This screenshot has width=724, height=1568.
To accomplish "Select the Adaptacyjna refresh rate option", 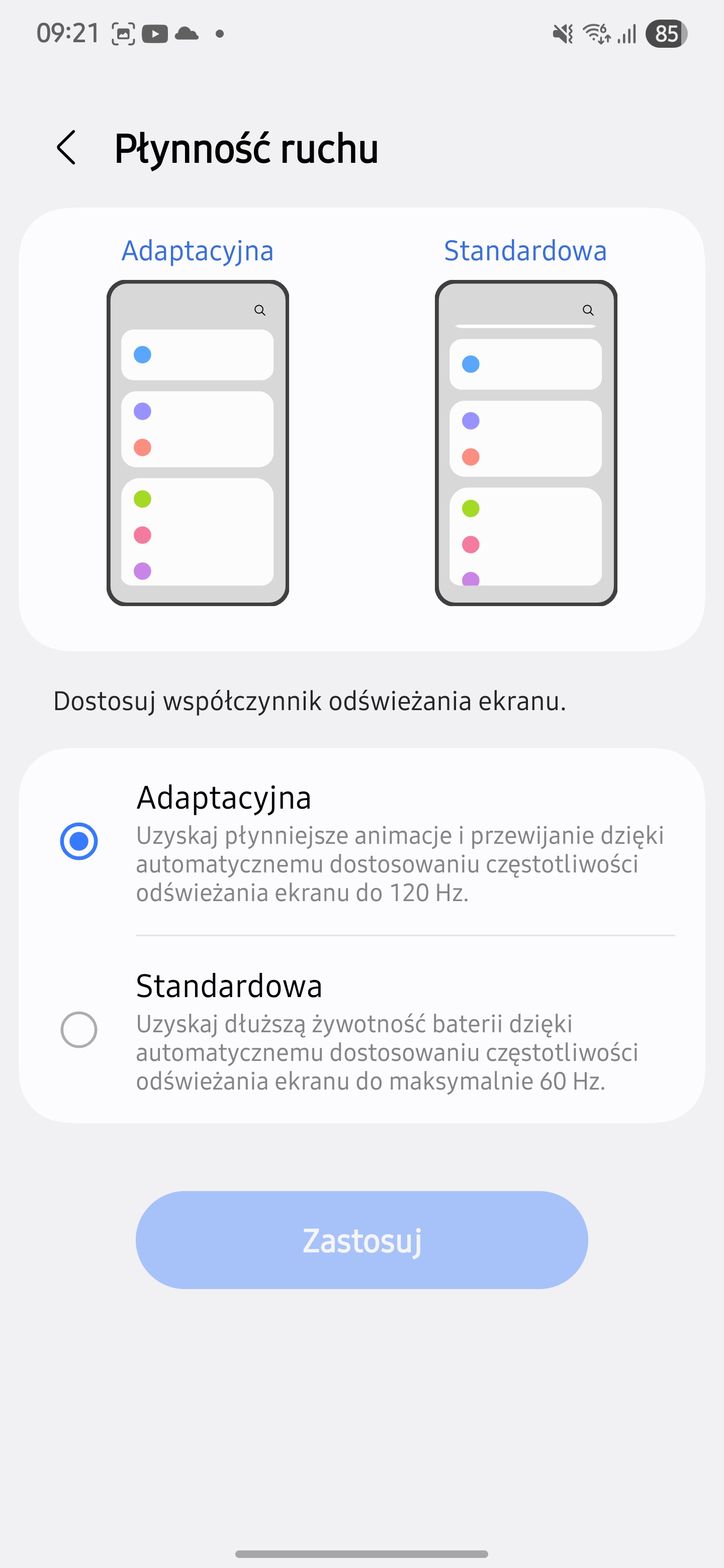I will click(79, 841).
